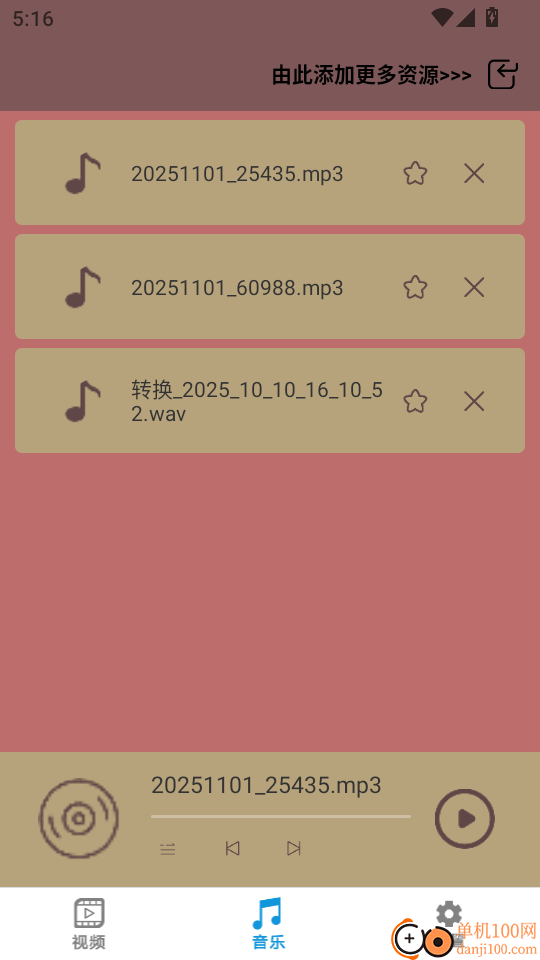The image size is (540, 960).
Task: Open the track 20251101_60988.mp3
Action: pyautogui.click(x=270, y=287)
